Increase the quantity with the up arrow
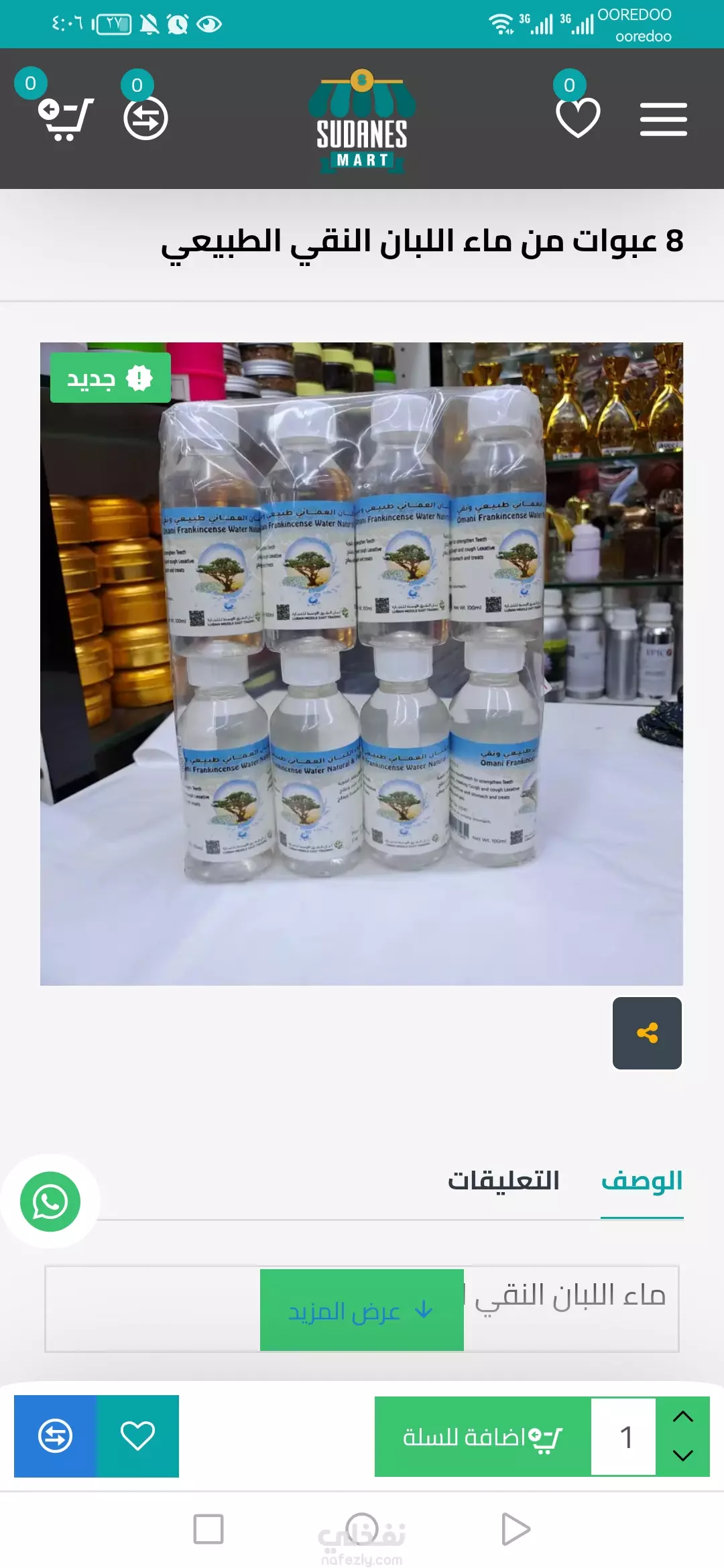724x1568 pixels. [682, 1416]
